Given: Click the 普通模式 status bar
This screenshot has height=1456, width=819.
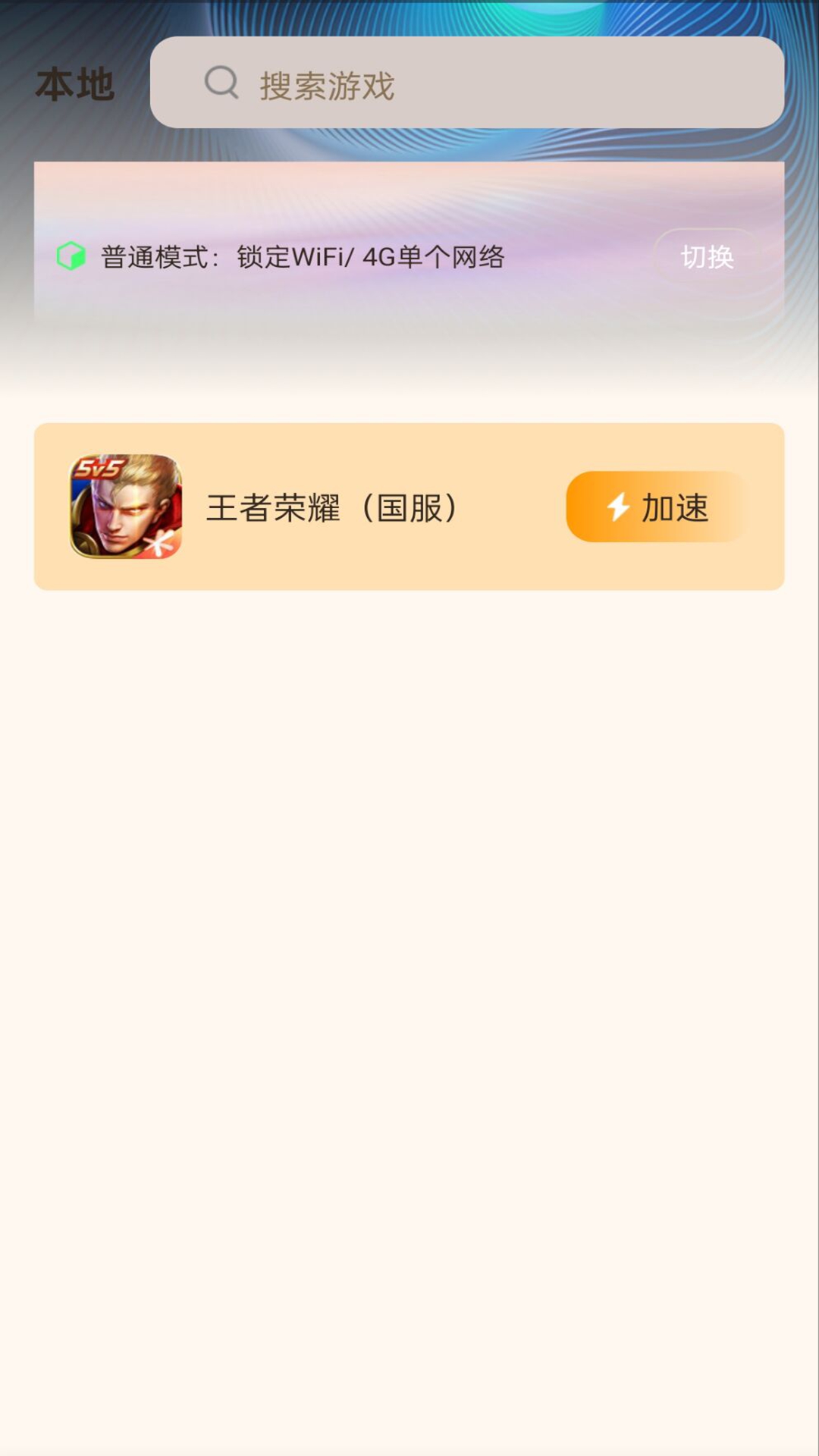Looking at the screenshot, I should 303,257.
